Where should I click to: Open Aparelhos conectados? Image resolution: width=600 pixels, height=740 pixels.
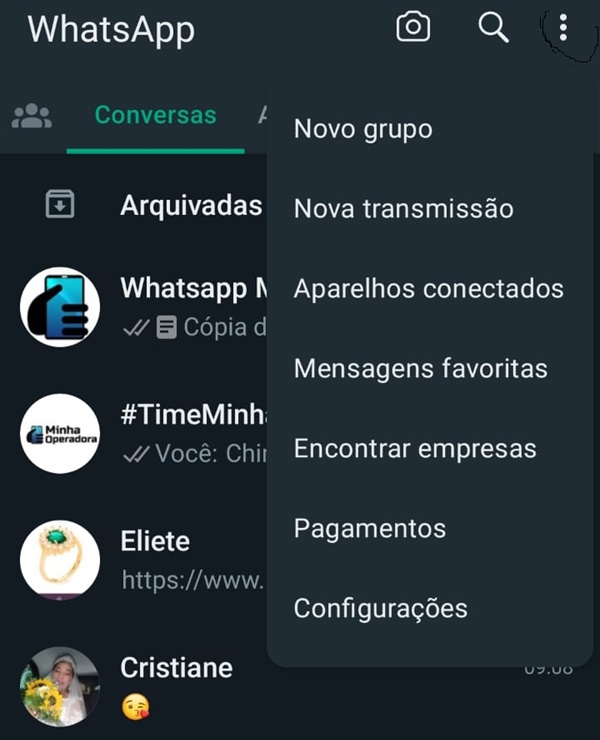[428, 289]
